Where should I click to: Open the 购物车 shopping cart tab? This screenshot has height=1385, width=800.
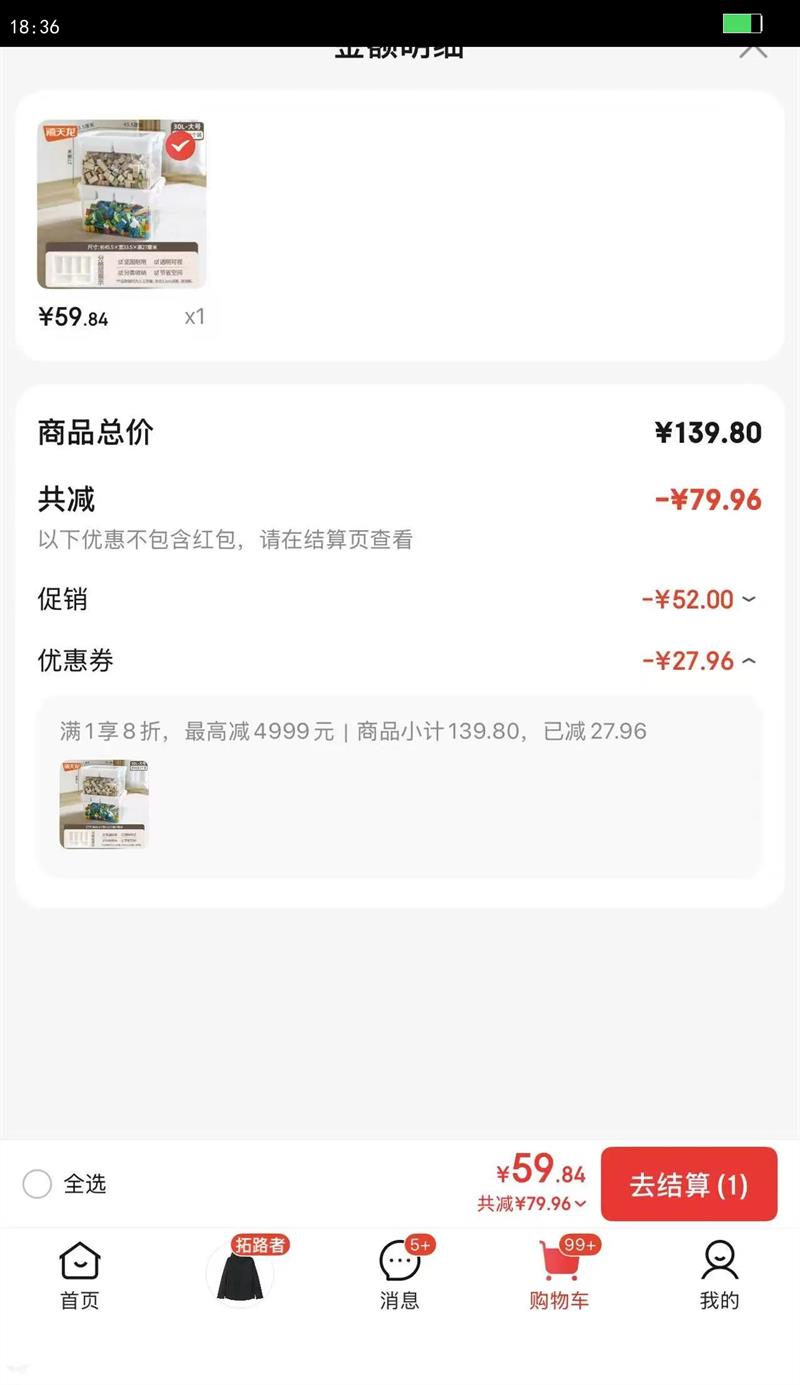pos(559,1275)
